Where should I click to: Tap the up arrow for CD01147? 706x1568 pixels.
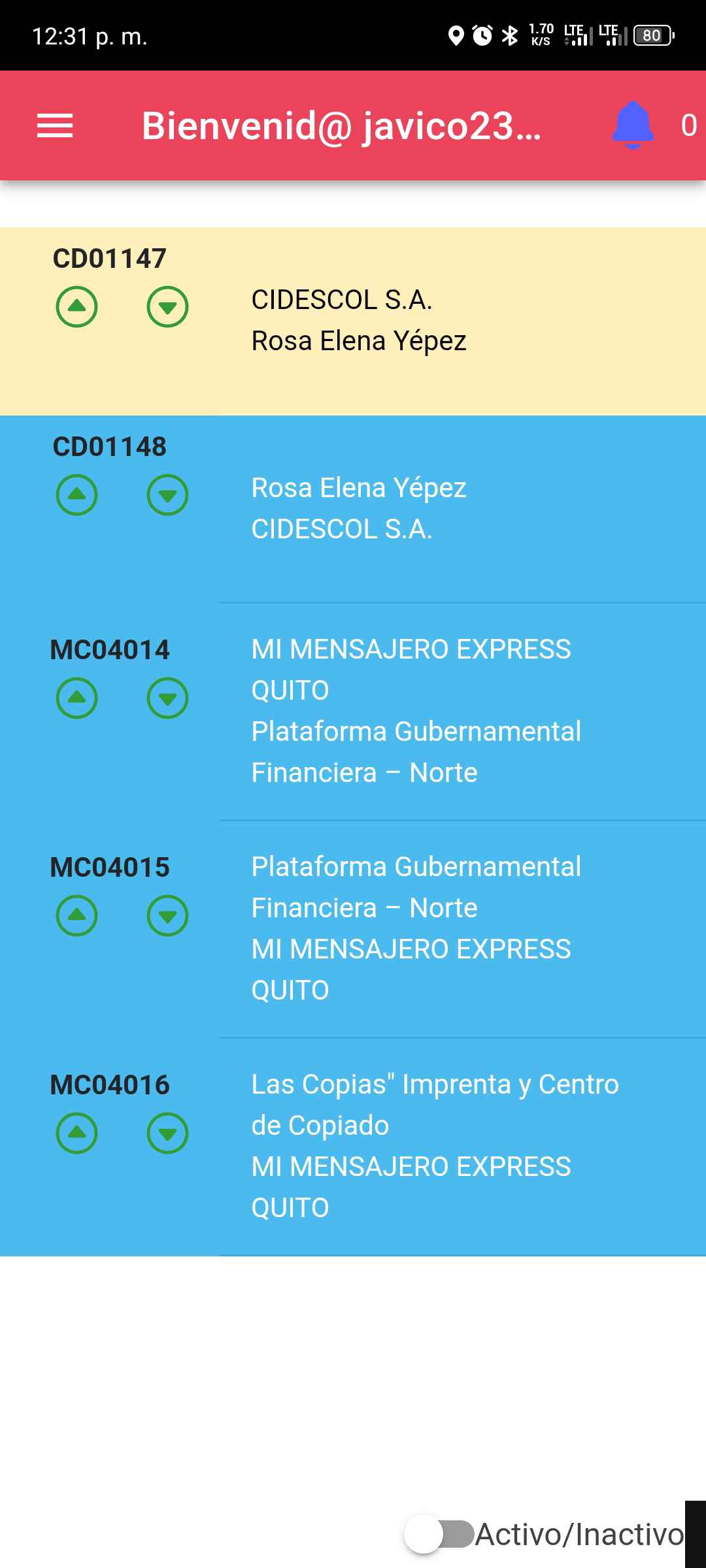[x=77, y=306]
